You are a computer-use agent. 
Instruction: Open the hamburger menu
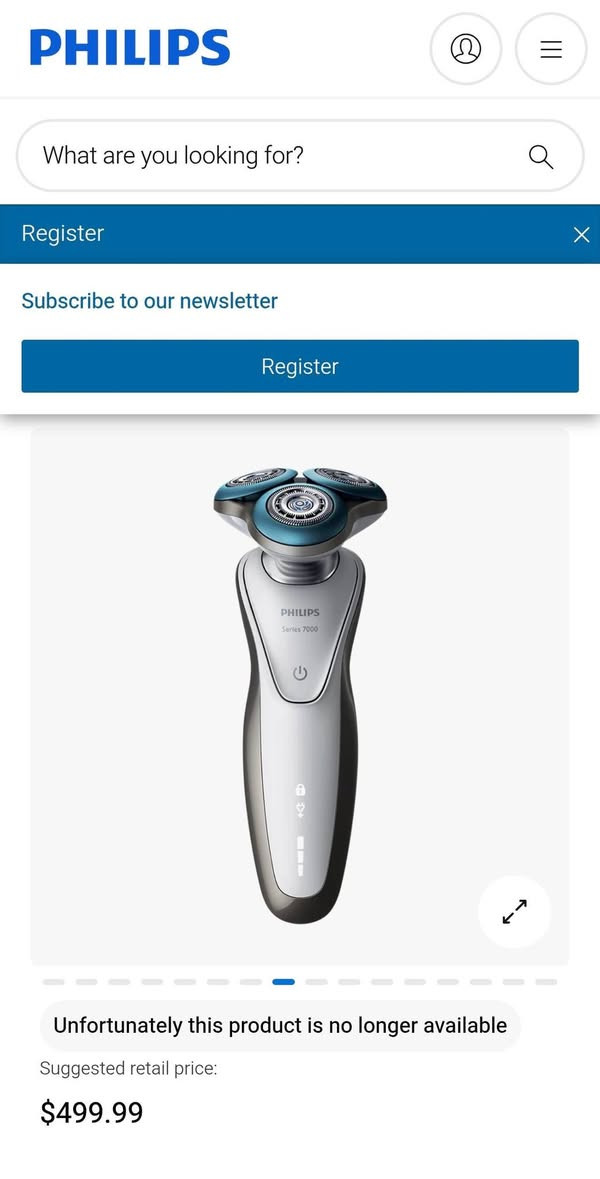551,48
